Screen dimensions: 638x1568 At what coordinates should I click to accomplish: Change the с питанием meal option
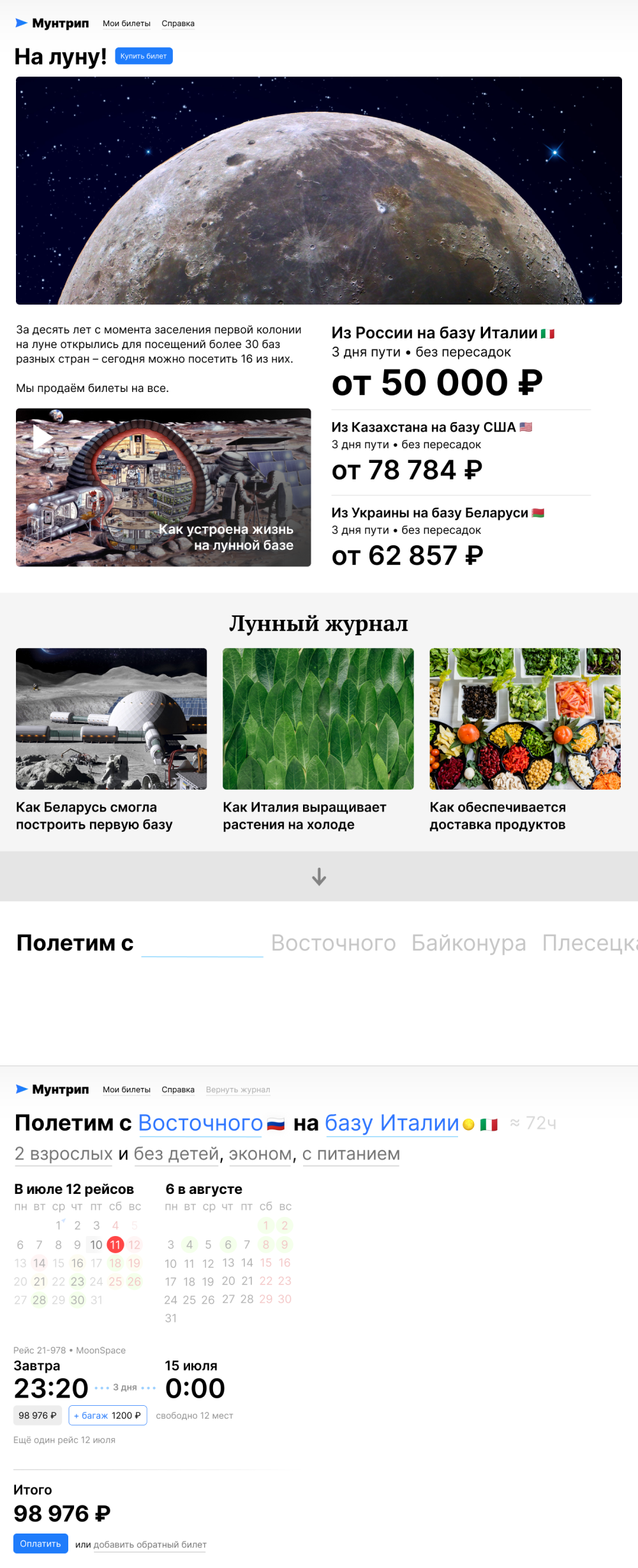pyautogui.click(x=351, y=1154)
